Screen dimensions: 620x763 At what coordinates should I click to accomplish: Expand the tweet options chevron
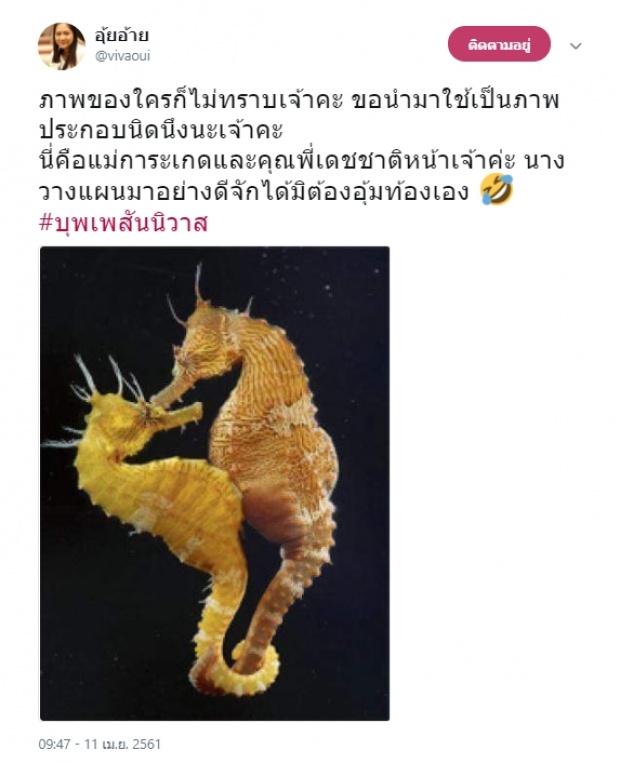click(576, 46)
